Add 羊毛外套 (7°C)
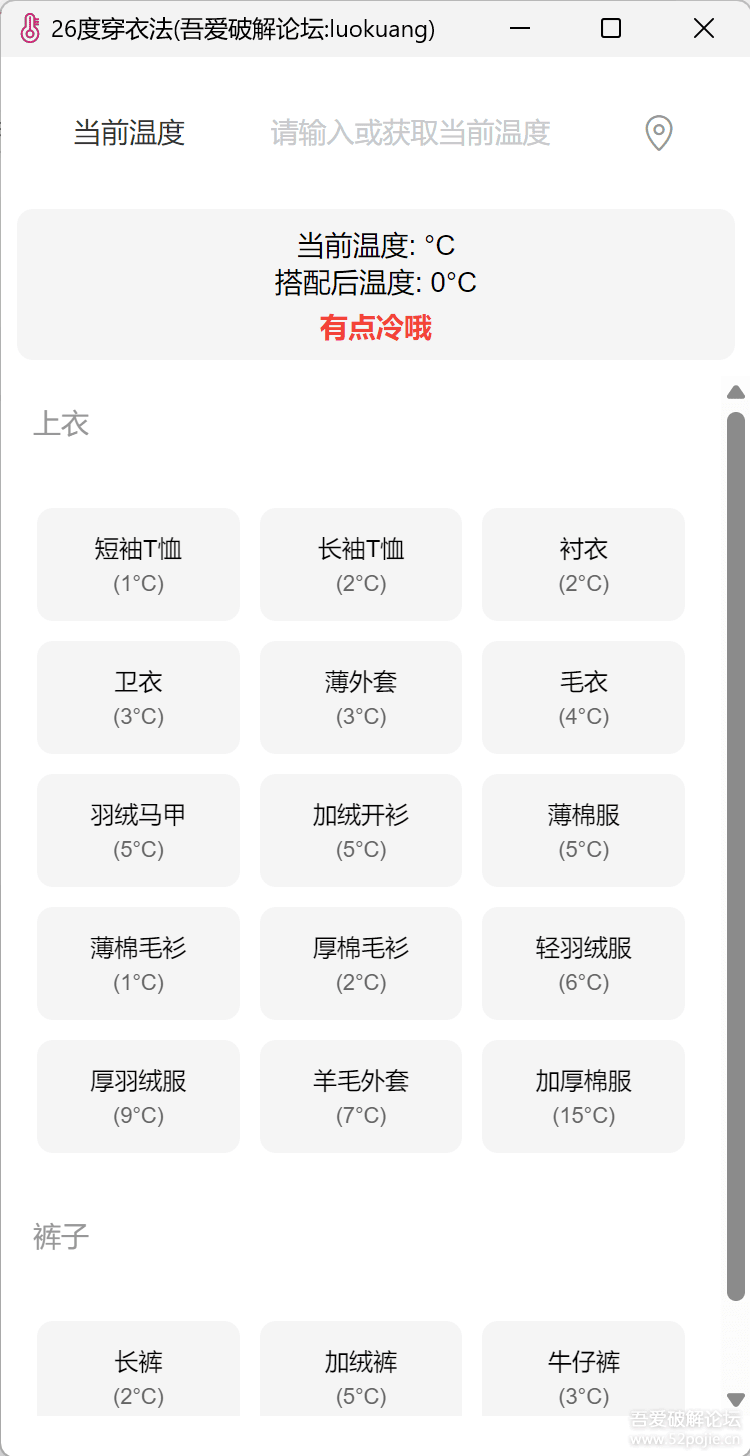750x1456 pixels. [361, 1096]
